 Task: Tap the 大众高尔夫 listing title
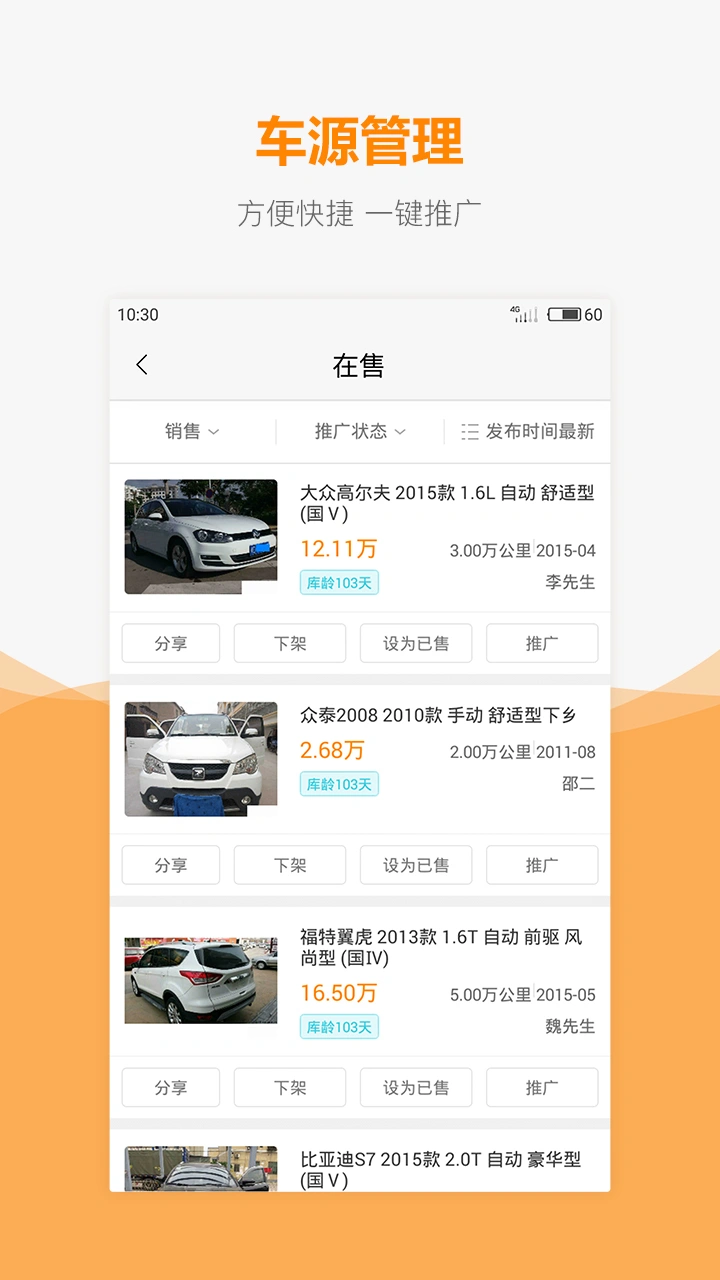[x=440, y=503]
